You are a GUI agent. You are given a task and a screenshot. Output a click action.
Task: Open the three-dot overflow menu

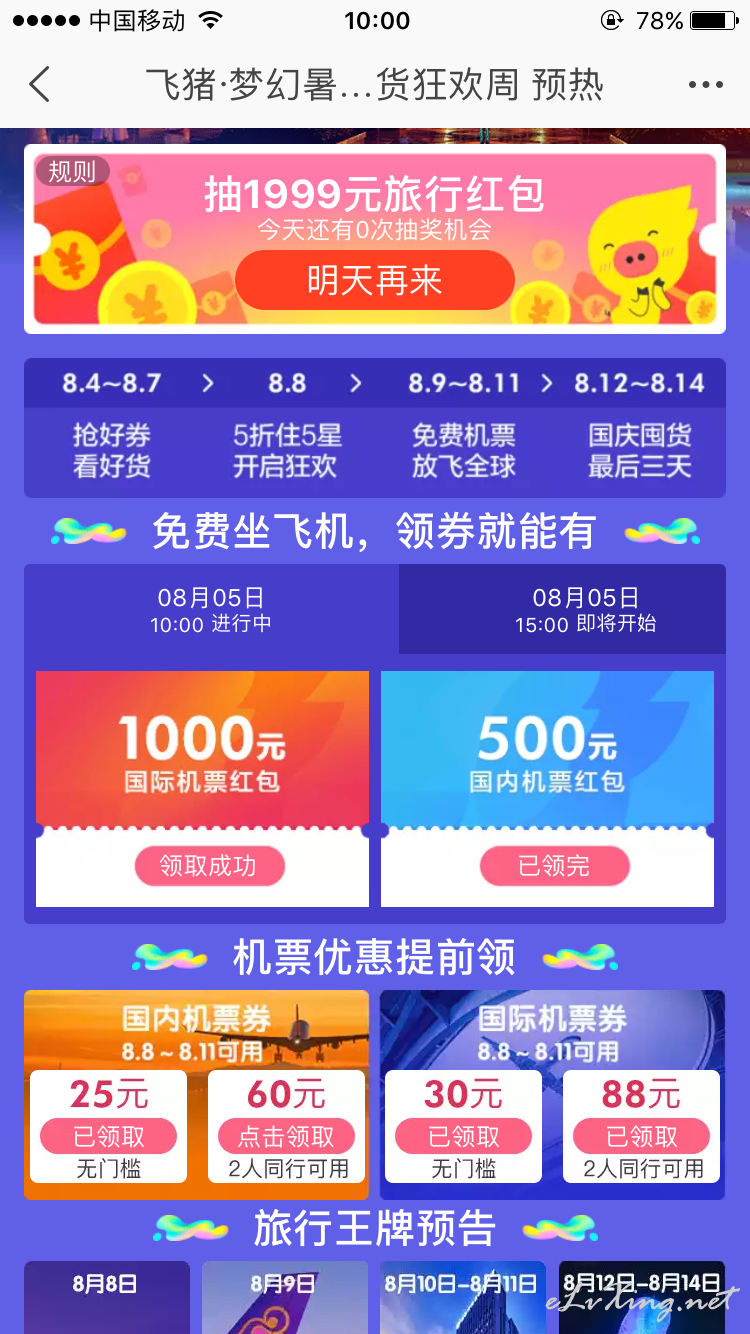(x=705, y=85)
